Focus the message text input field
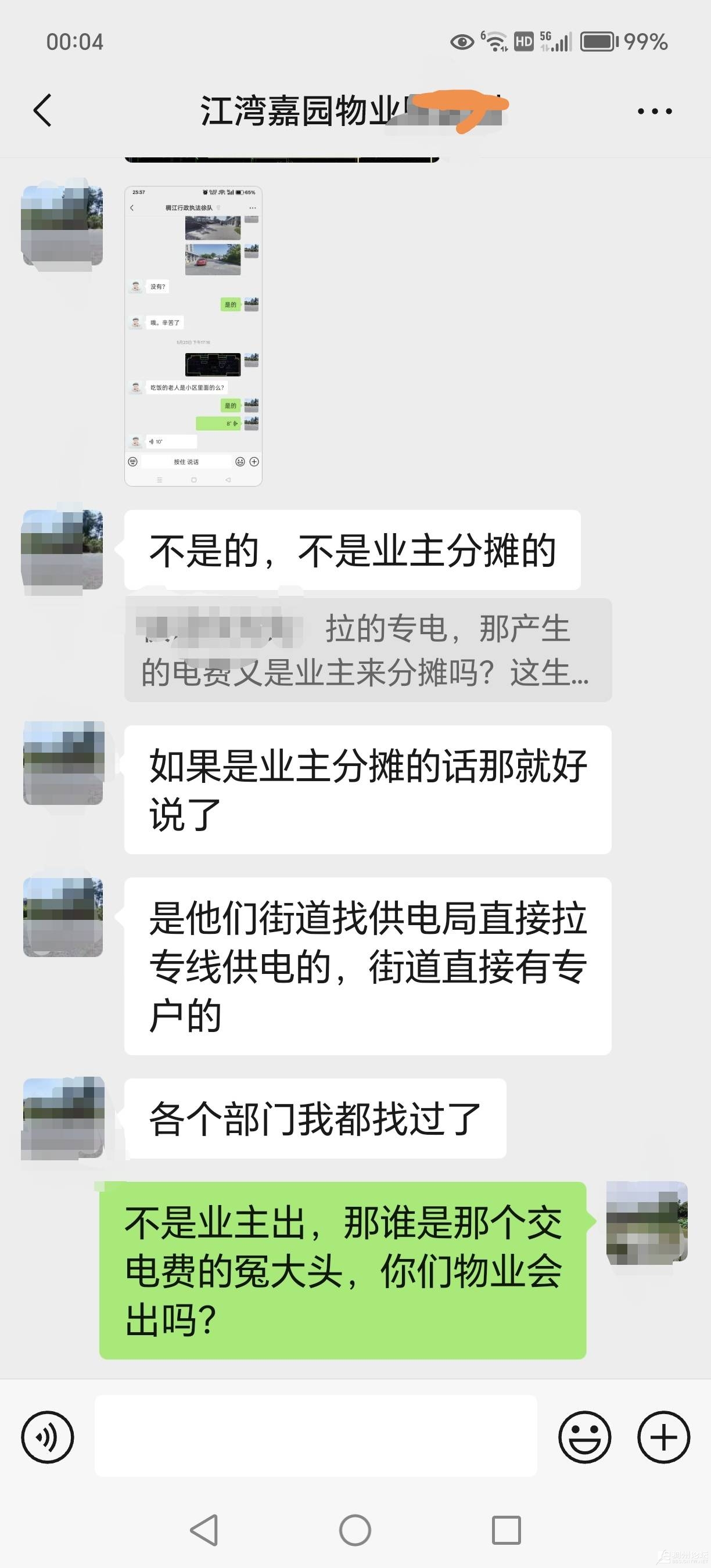 tap(315, 1436)
